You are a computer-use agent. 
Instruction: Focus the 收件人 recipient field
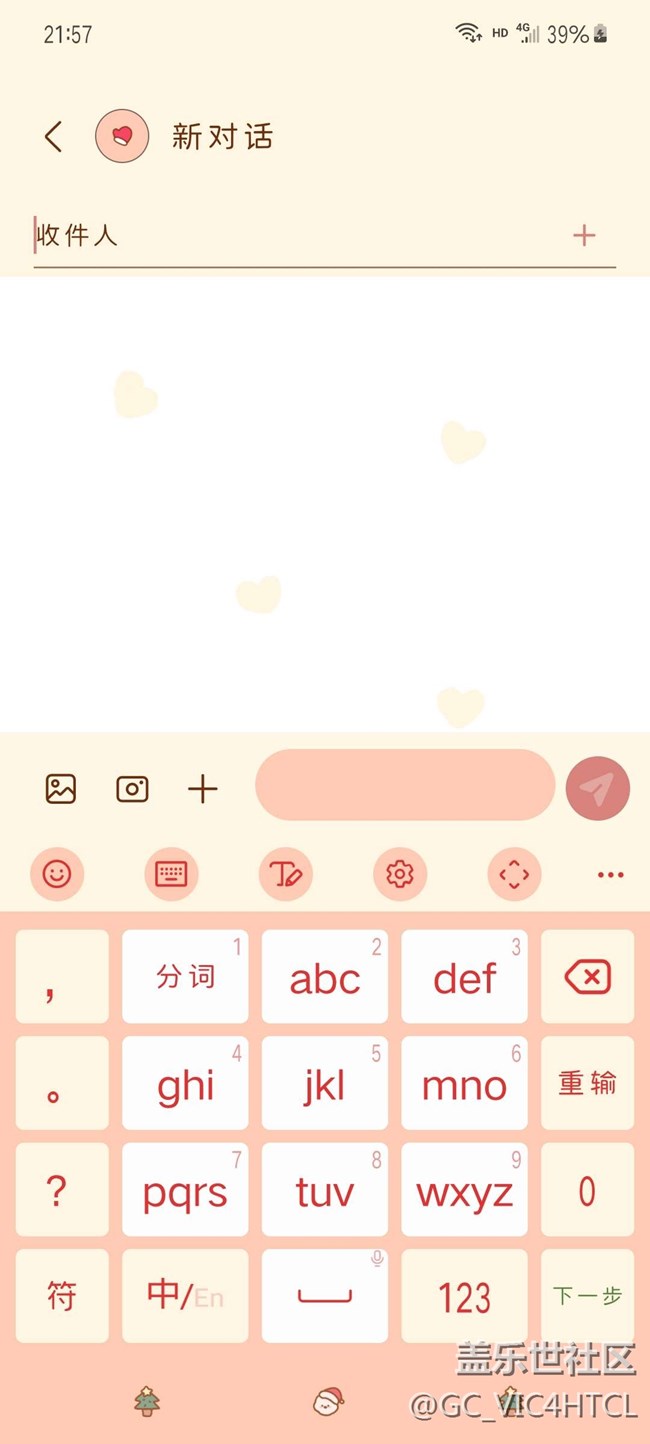point(290,236)
